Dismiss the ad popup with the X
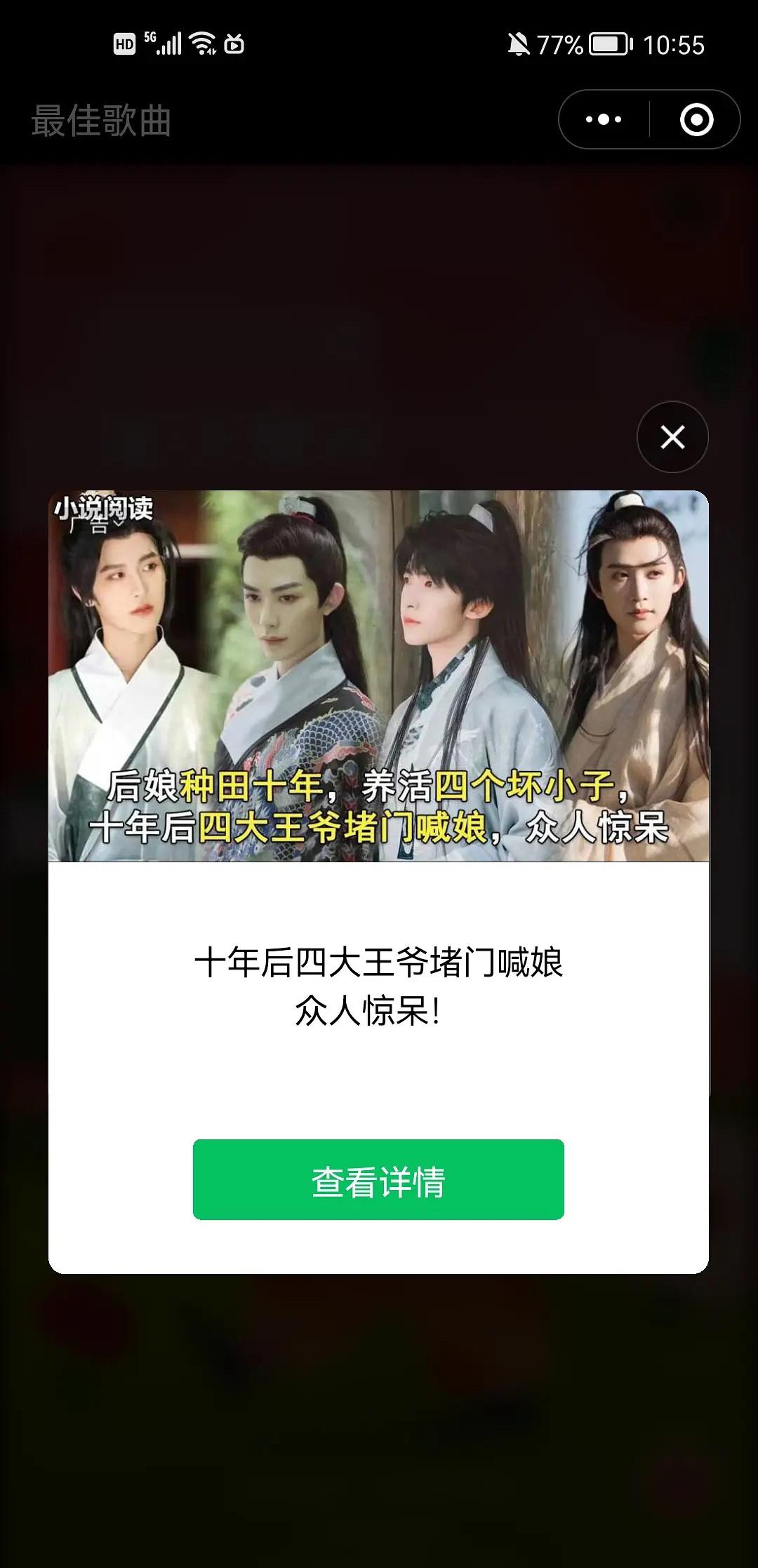Screen dimensions: 758x1568 pos(672,437)
